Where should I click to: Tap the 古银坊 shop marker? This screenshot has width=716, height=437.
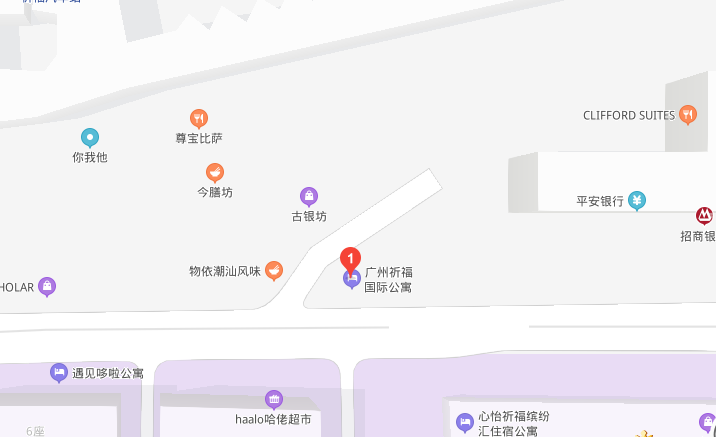pyautogui.click(x=309, y=196)
